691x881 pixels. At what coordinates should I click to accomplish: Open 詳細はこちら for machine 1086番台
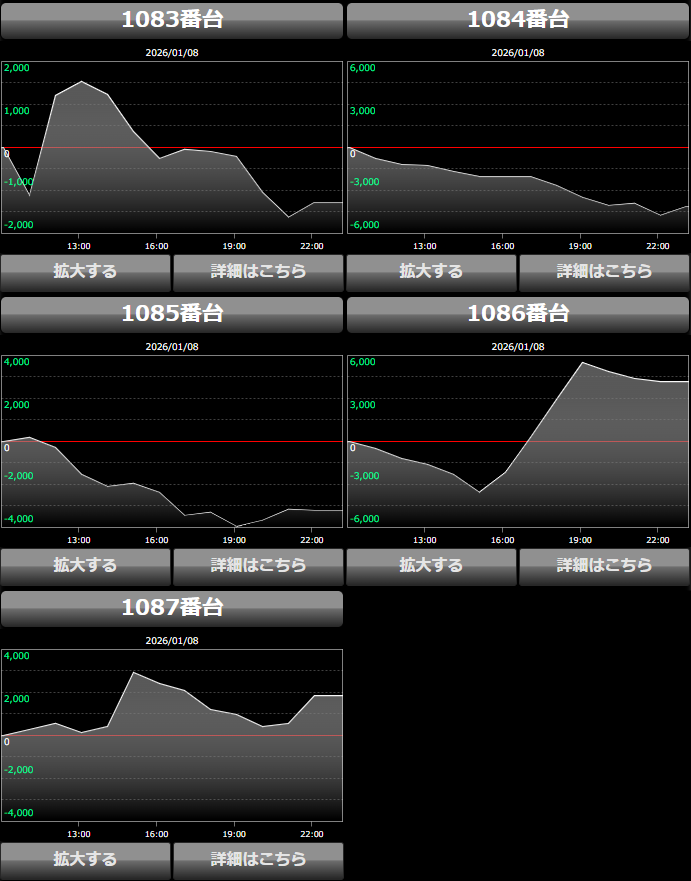[x=604, y=566]
